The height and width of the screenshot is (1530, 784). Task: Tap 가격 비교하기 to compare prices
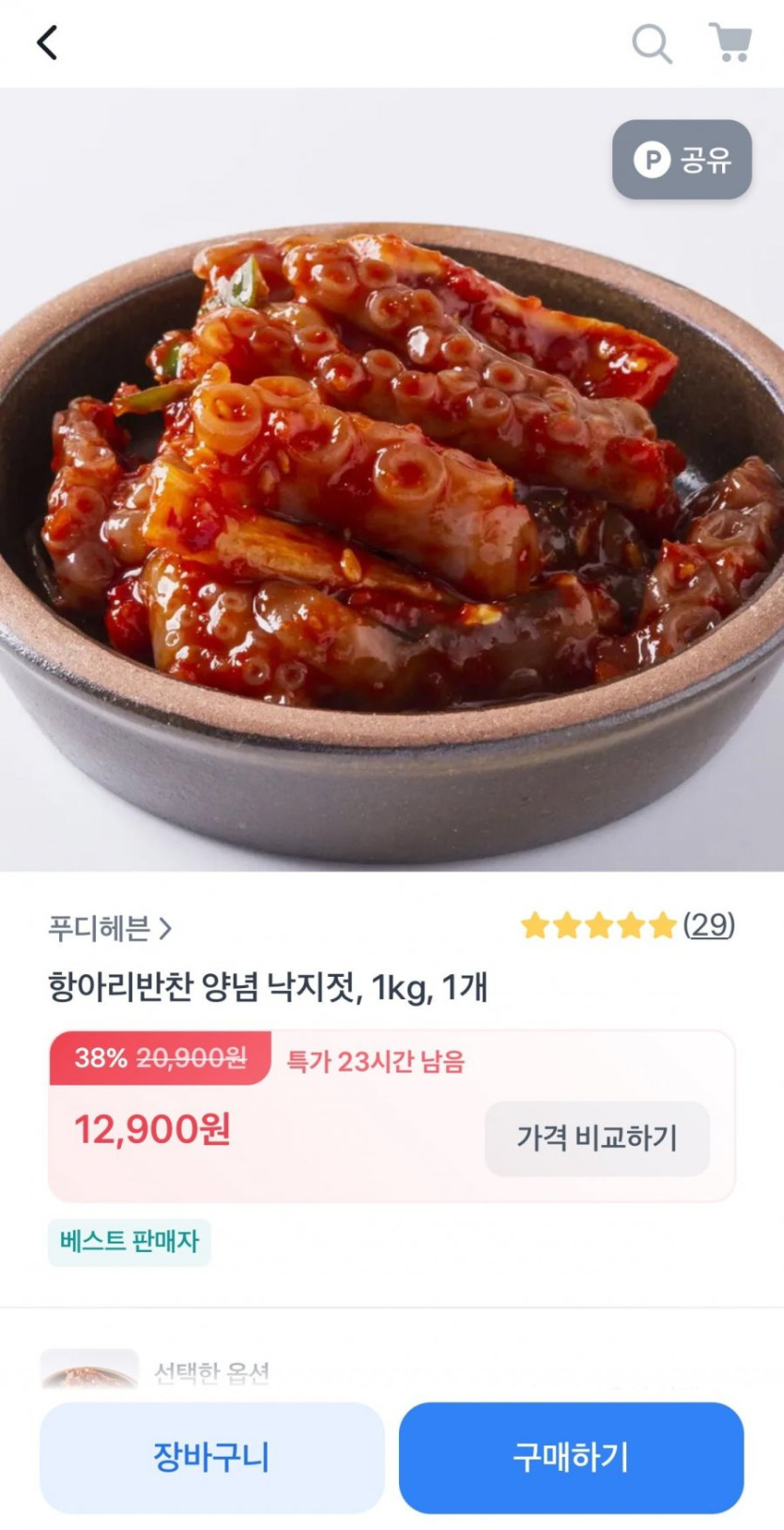point(596,1138)
